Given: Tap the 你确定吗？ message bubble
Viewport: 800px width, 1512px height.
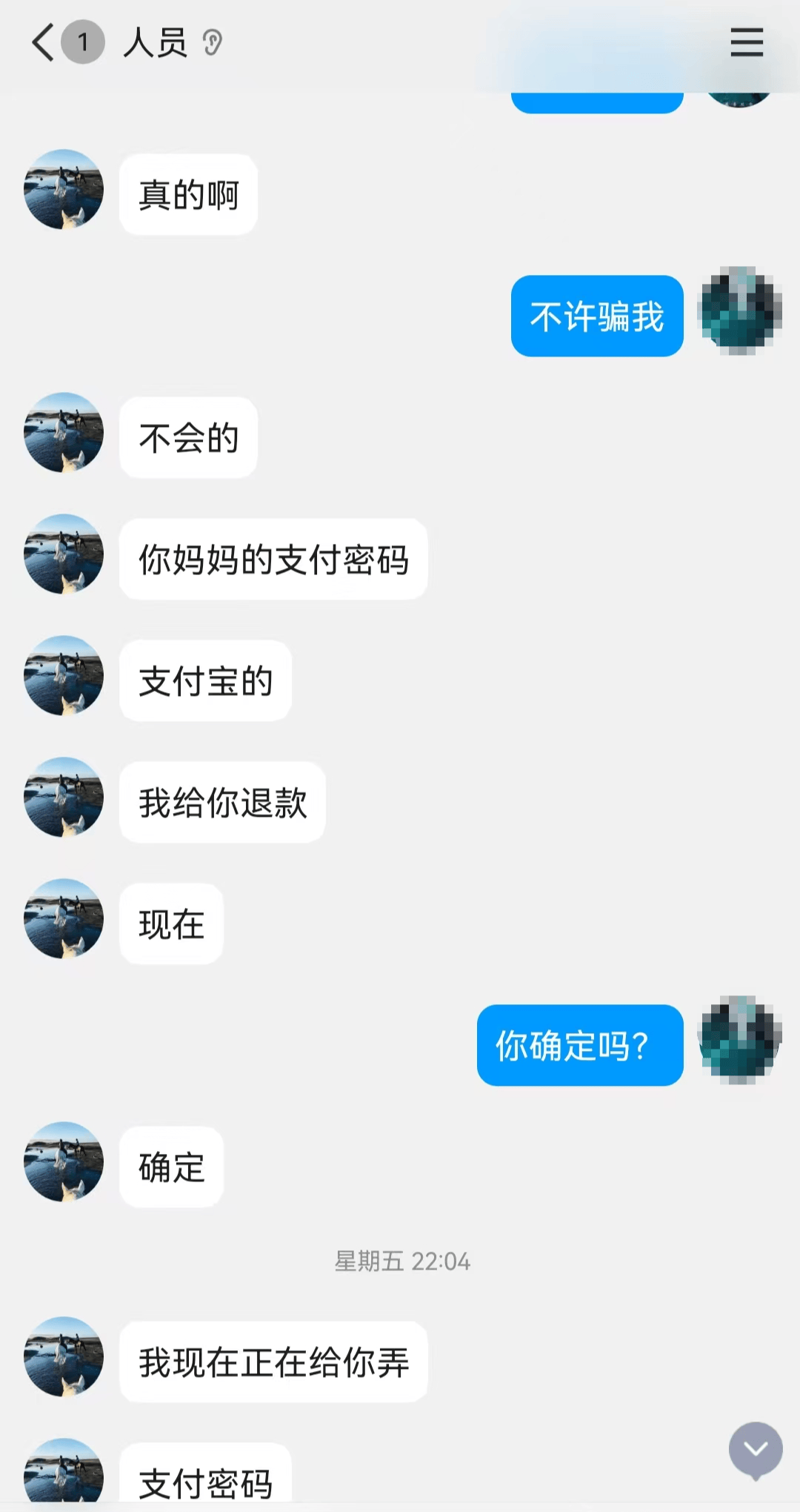Looking at the screenshot, I should (579, 1046).
